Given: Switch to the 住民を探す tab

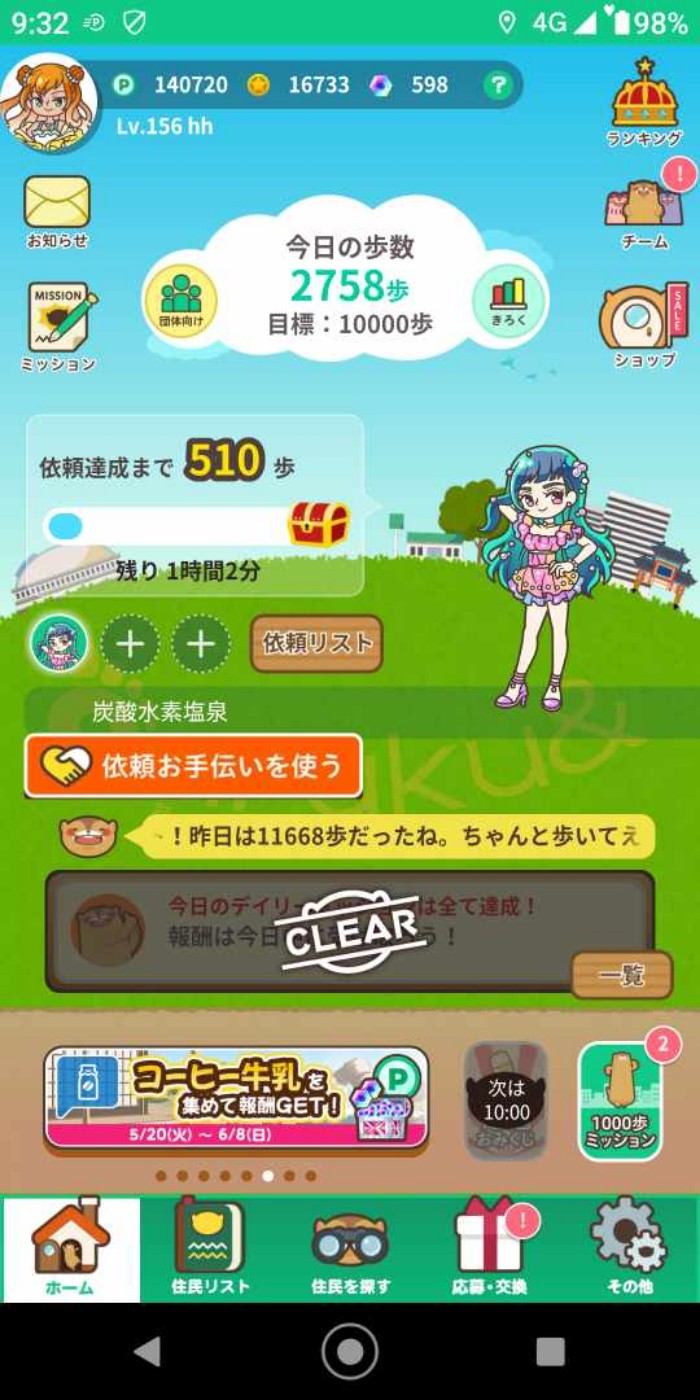Looking at the screenshot, I should coord(350,1248).
